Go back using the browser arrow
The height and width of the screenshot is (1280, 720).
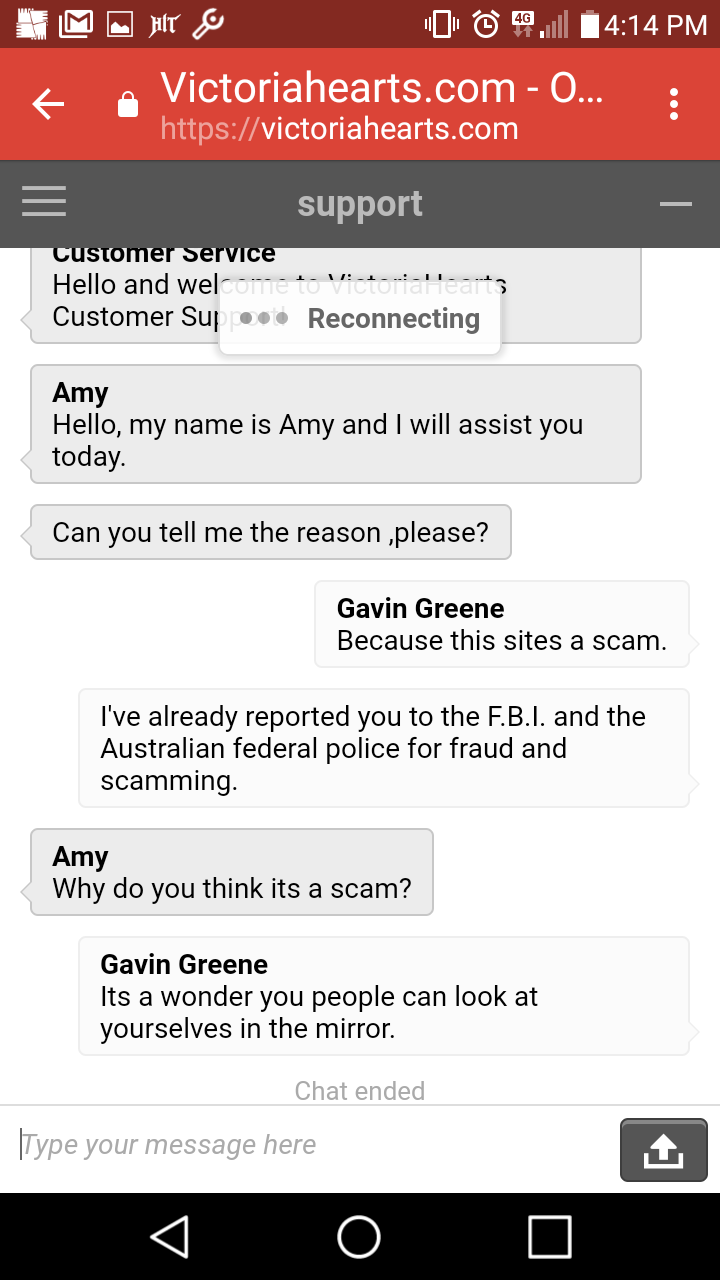pyautogui.click(x=48, y=104)
